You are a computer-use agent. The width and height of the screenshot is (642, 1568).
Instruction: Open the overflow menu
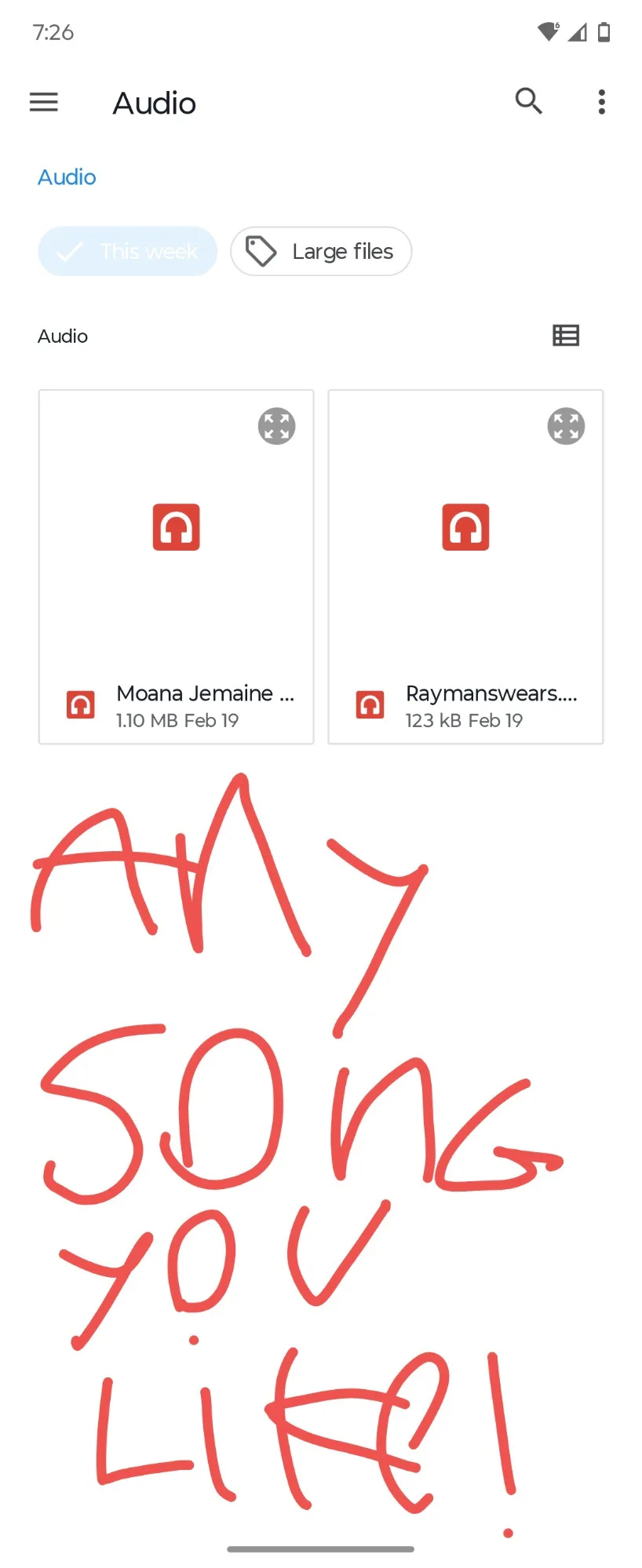point(601,102)
